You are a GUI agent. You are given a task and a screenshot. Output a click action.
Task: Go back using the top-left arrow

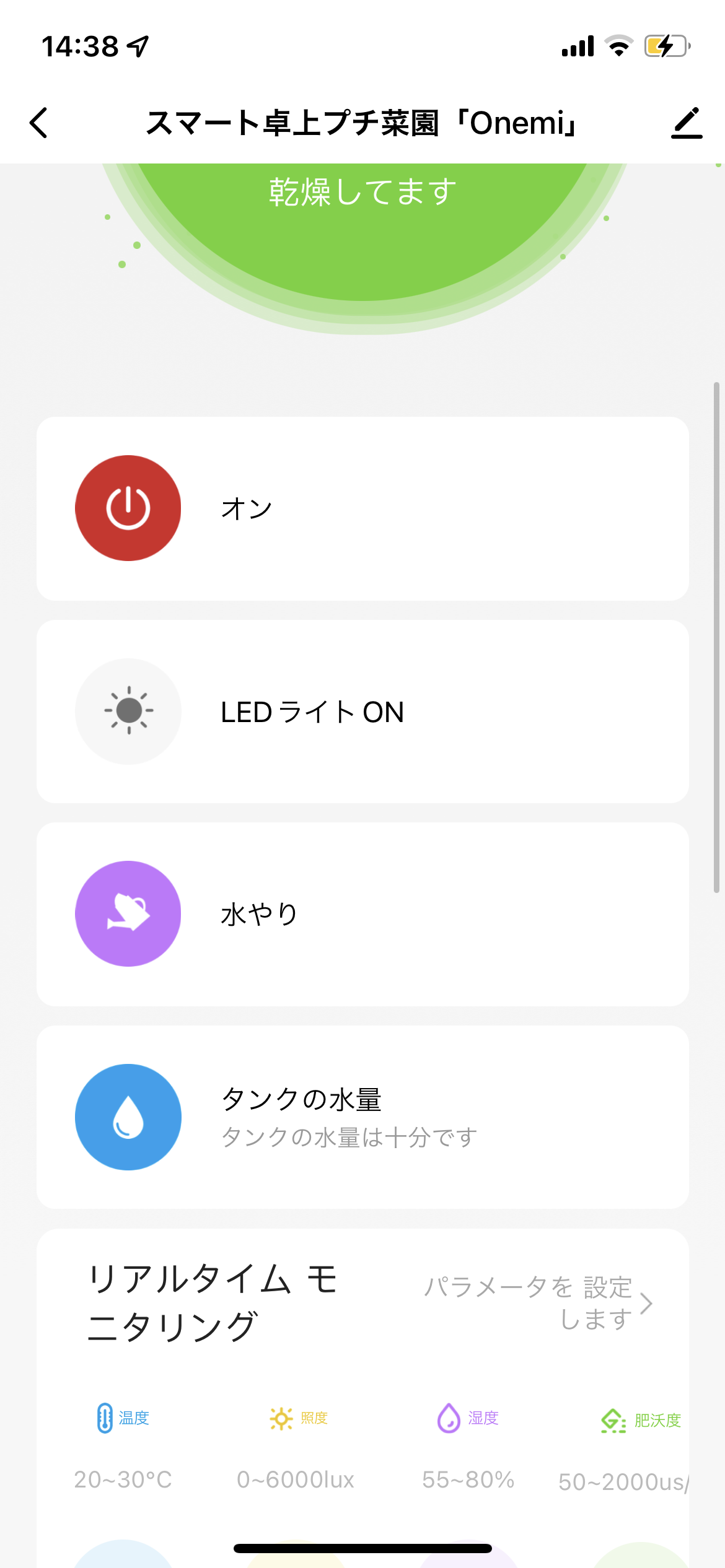click(x=38, y=123)
